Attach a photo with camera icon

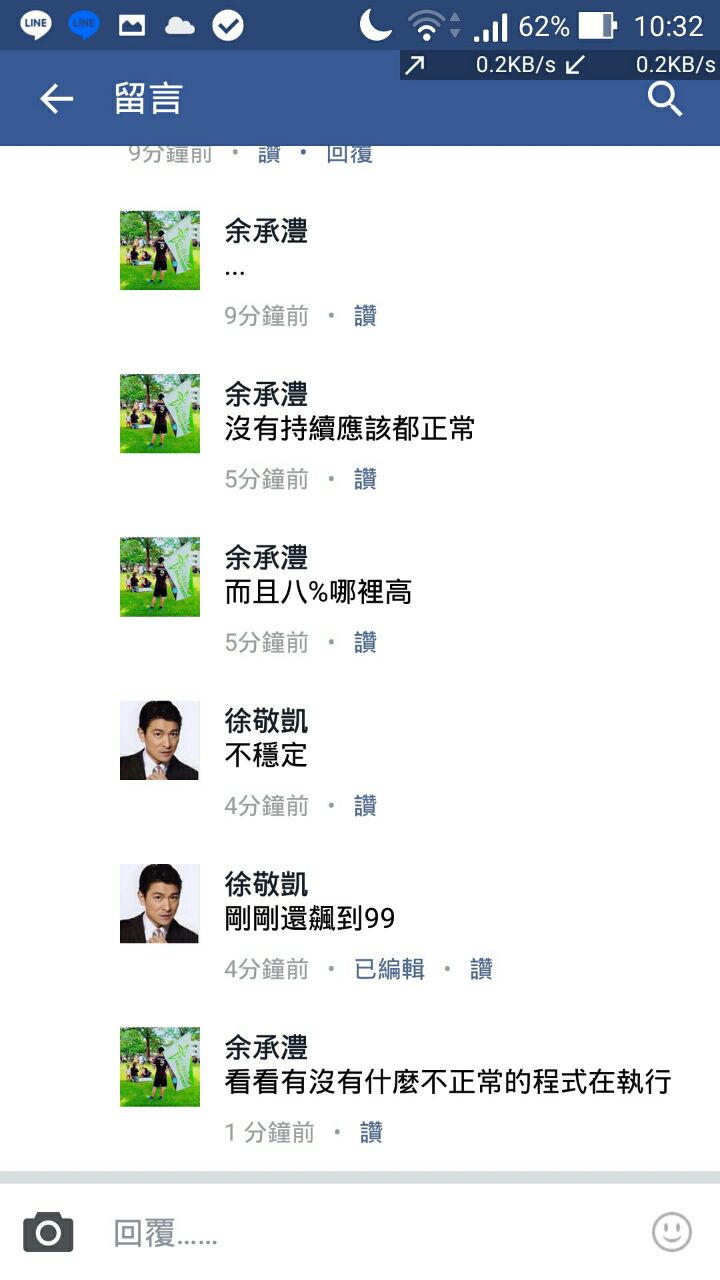(x=48, y=1232)
